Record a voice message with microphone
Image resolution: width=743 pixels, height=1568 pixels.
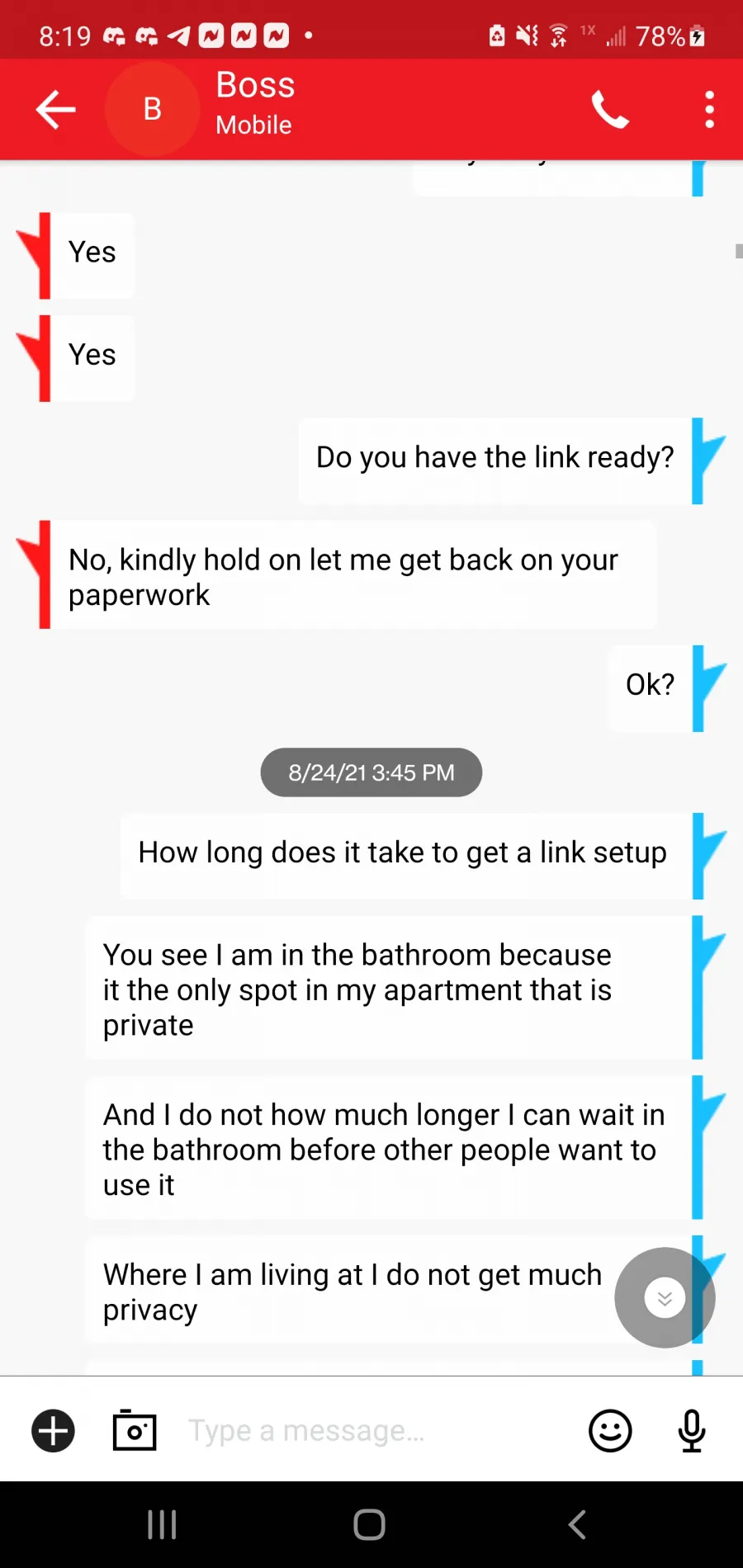click(x=692, y=1430)
